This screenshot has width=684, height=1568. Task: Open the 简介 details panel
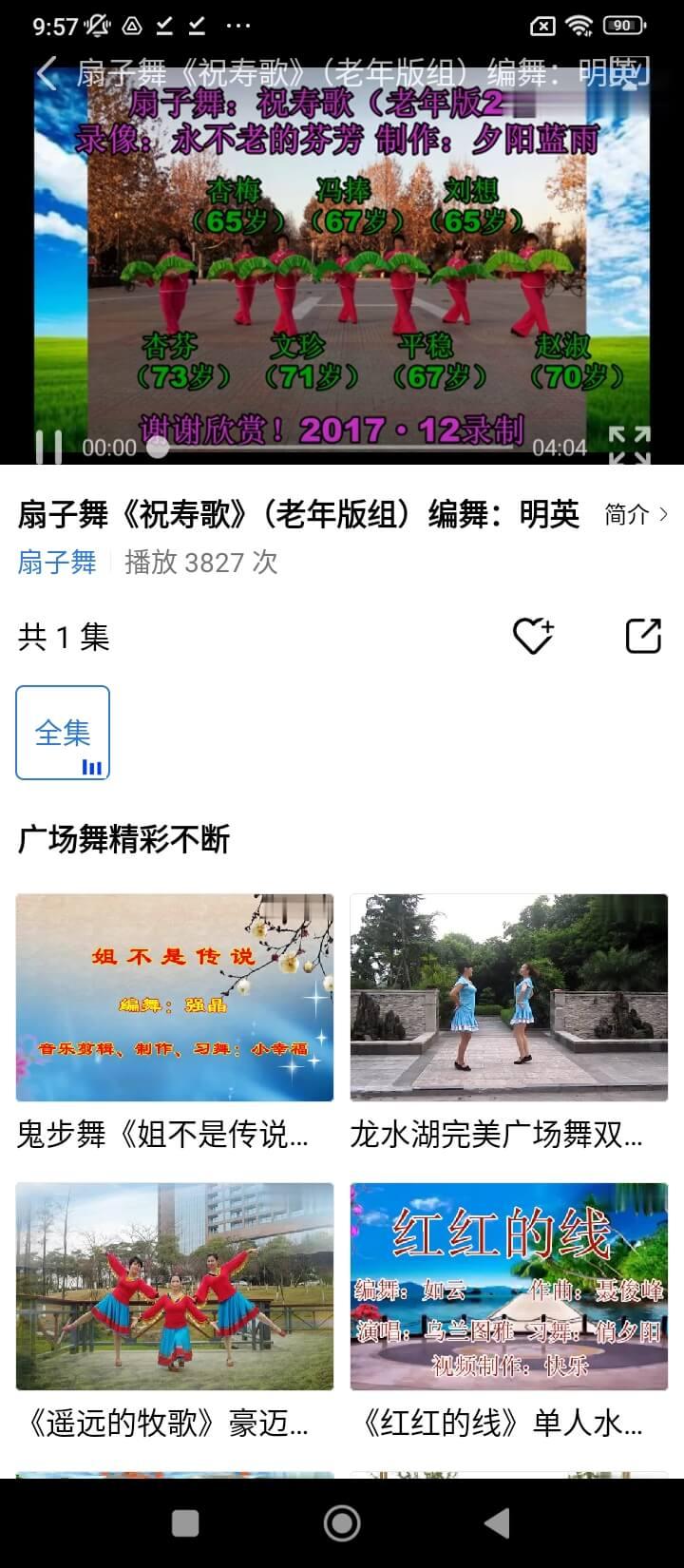tap(627, 516)
